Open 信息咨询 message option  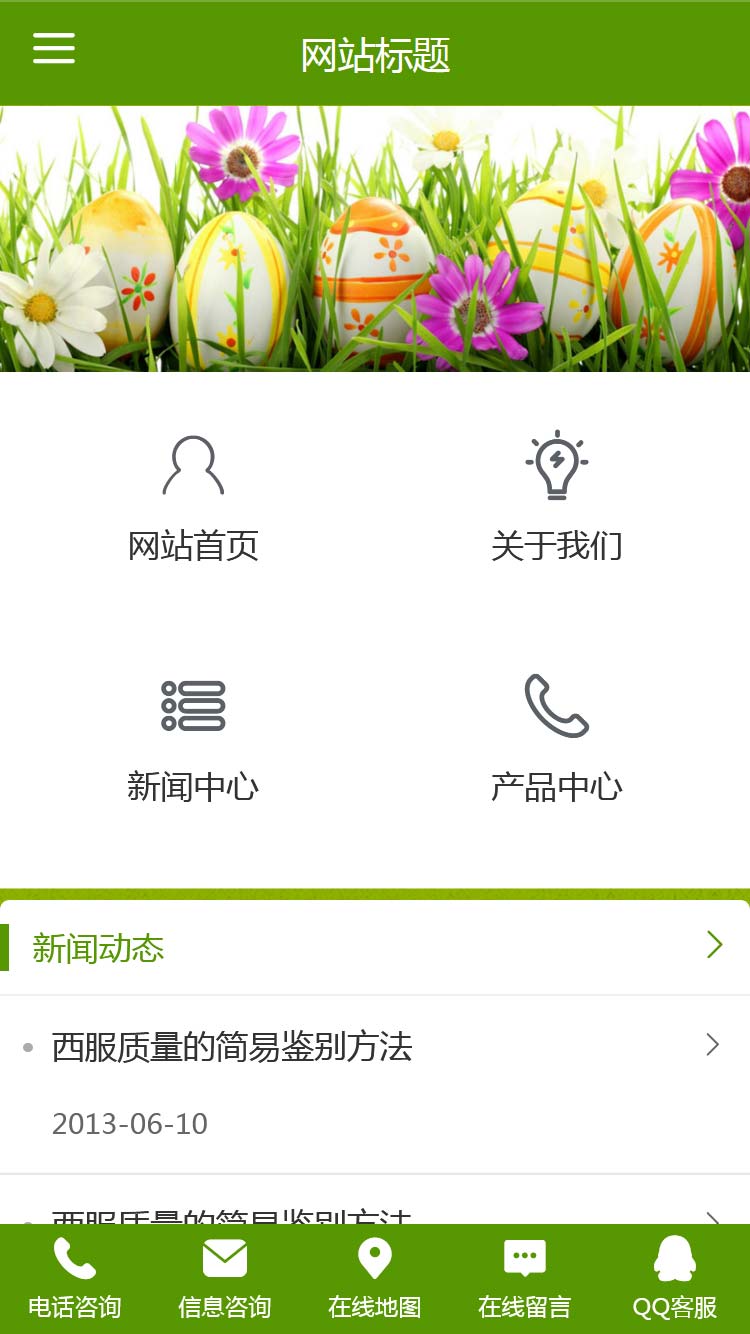(x=225, y=1278)
